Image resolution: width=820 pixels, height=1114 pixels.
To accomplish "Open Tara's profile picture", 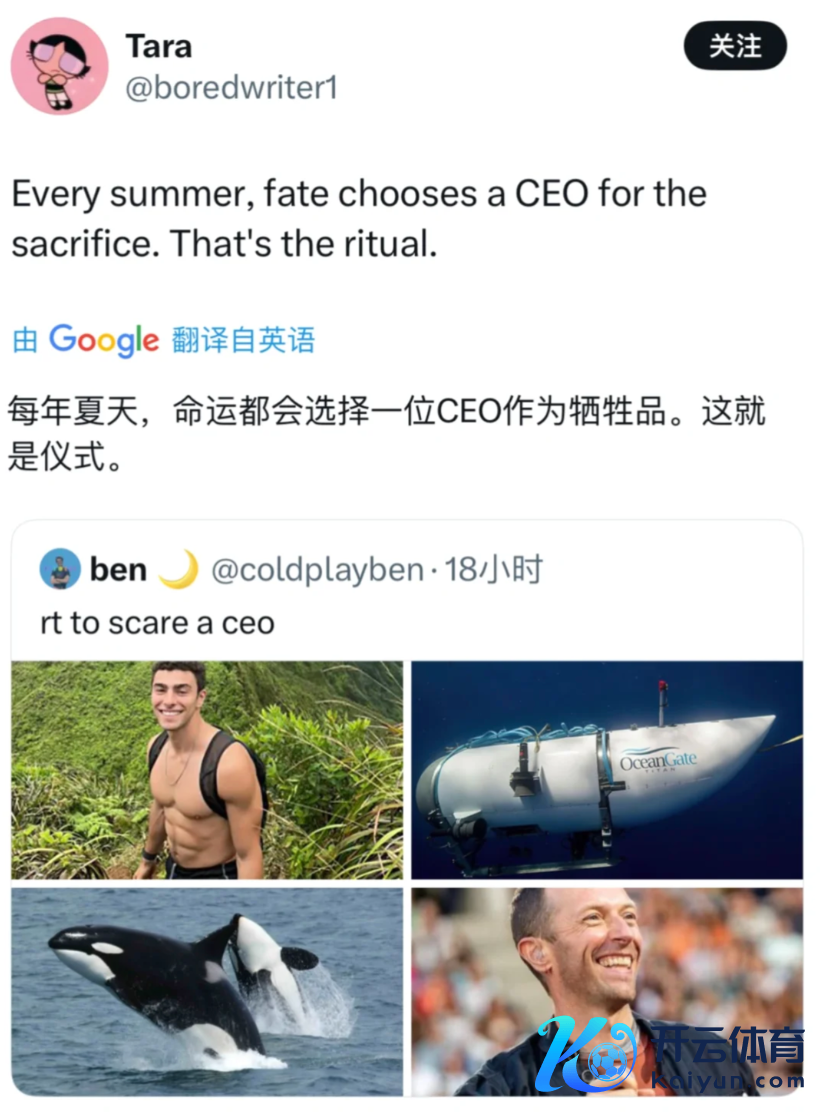I will (x=59, y=66).
